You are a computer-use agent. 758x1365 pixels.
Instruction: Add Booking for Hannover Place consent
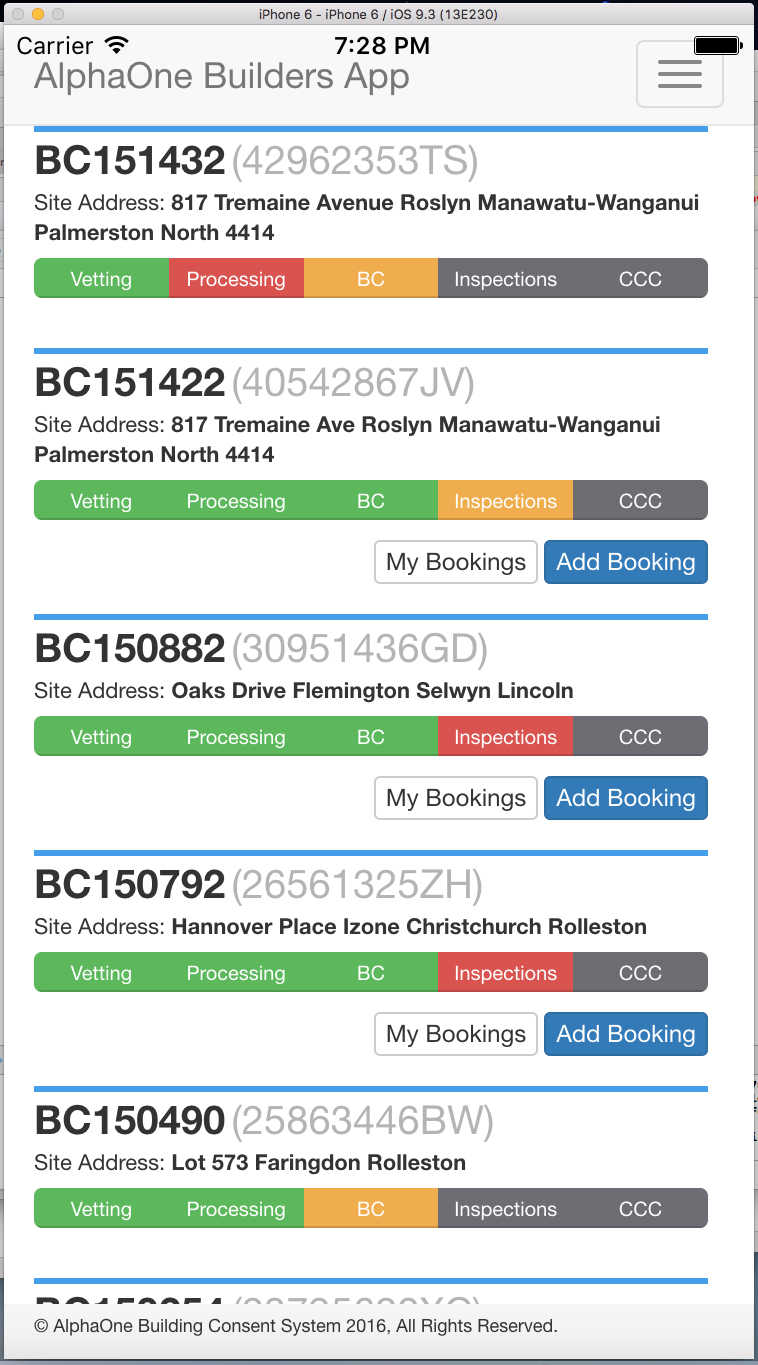click(626, 1034)
